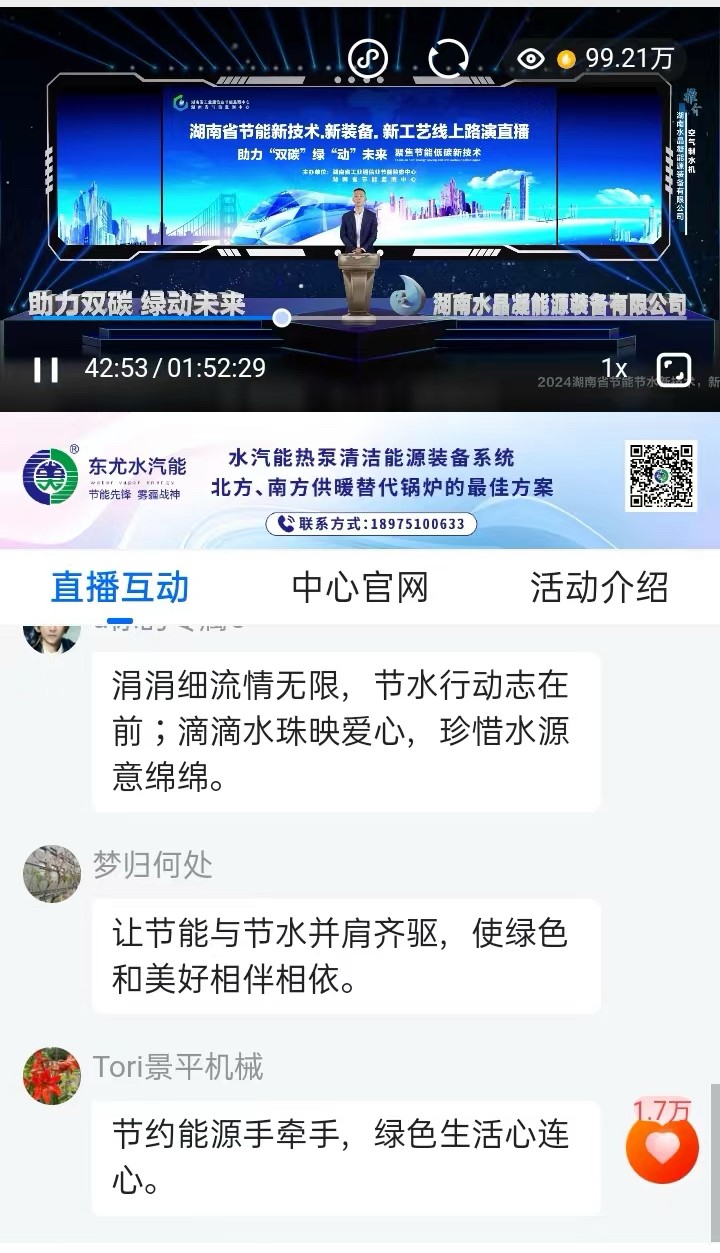Image resolution: width=720 pixels, height=1253 pixels.
Task: Switch to the 中心官网 tab
Action: (x=360, y=587)
